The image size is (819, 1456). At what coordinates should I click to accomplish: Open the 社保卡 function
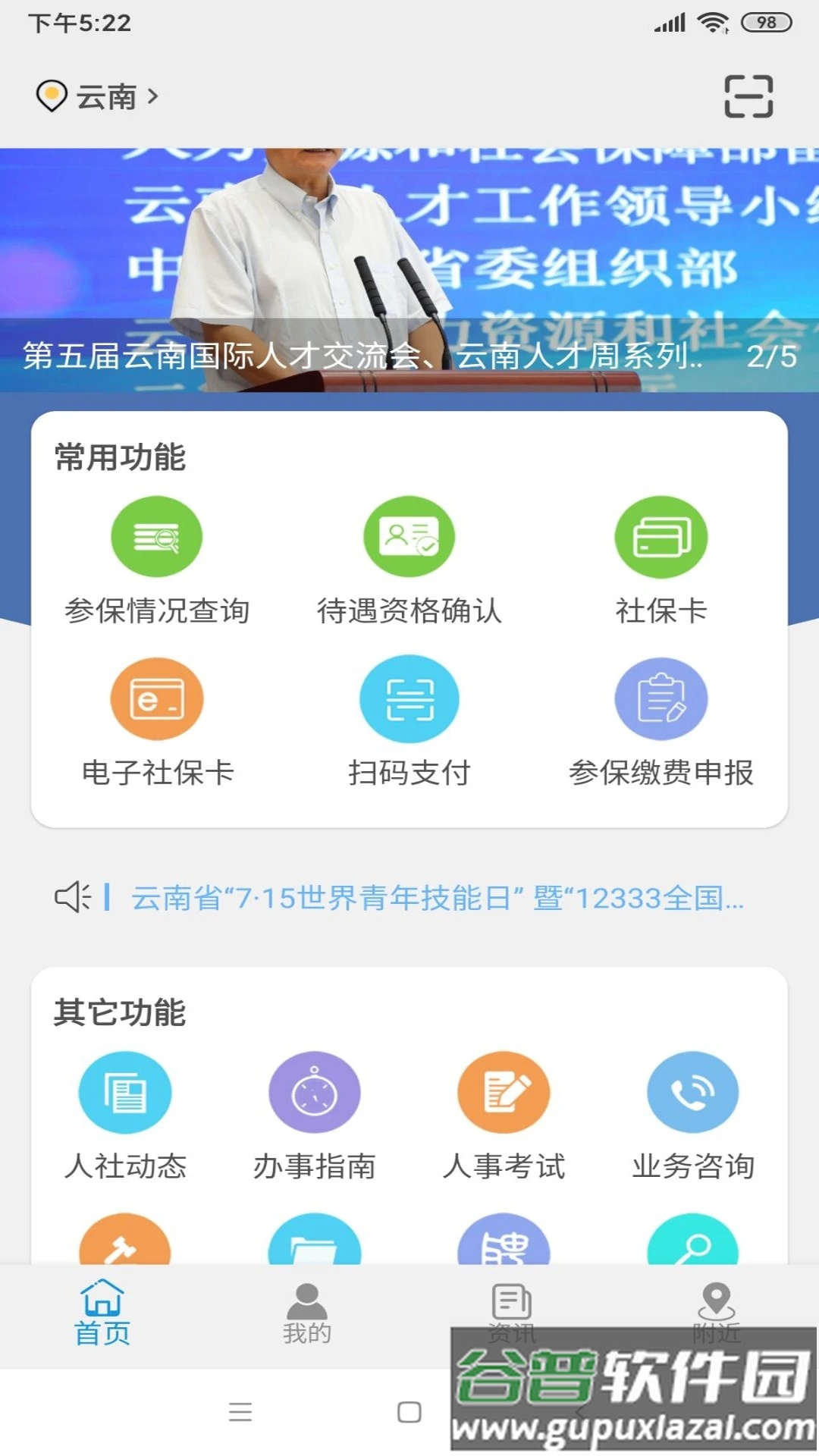point(661,560)
